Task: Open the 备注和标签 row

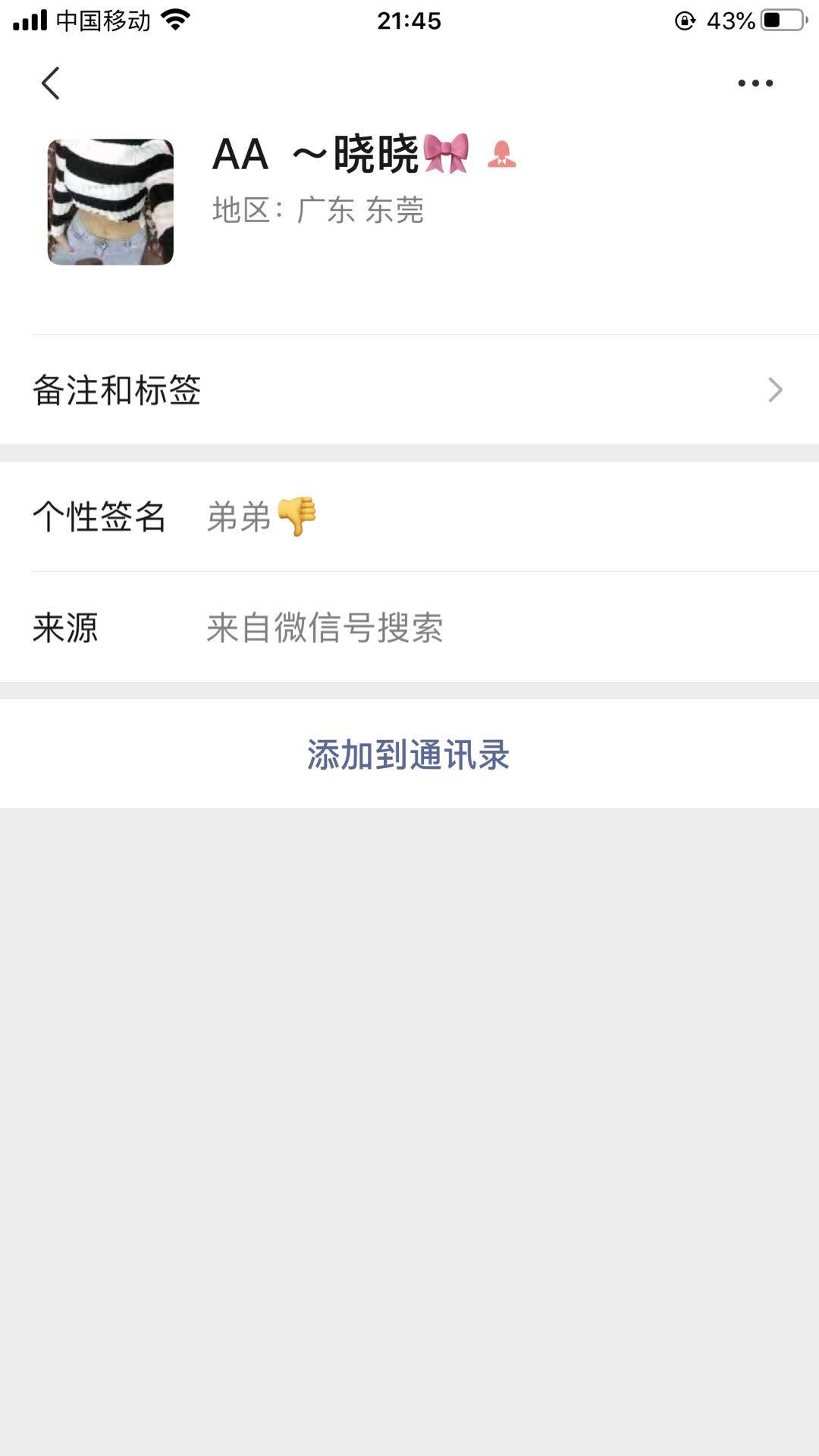Action: click(x=409, y=390)
